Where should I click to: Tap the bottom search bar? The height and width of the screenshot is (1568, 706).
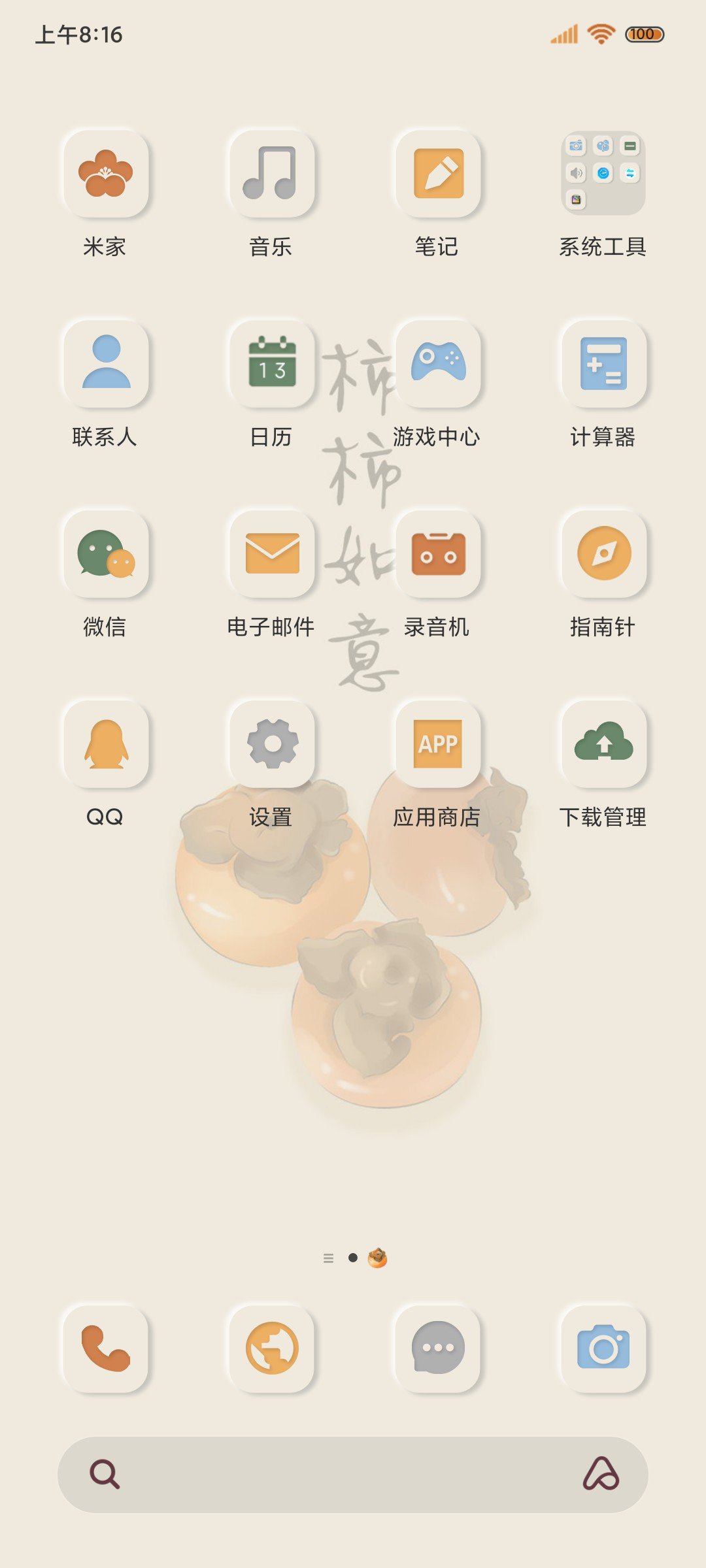353,1475
